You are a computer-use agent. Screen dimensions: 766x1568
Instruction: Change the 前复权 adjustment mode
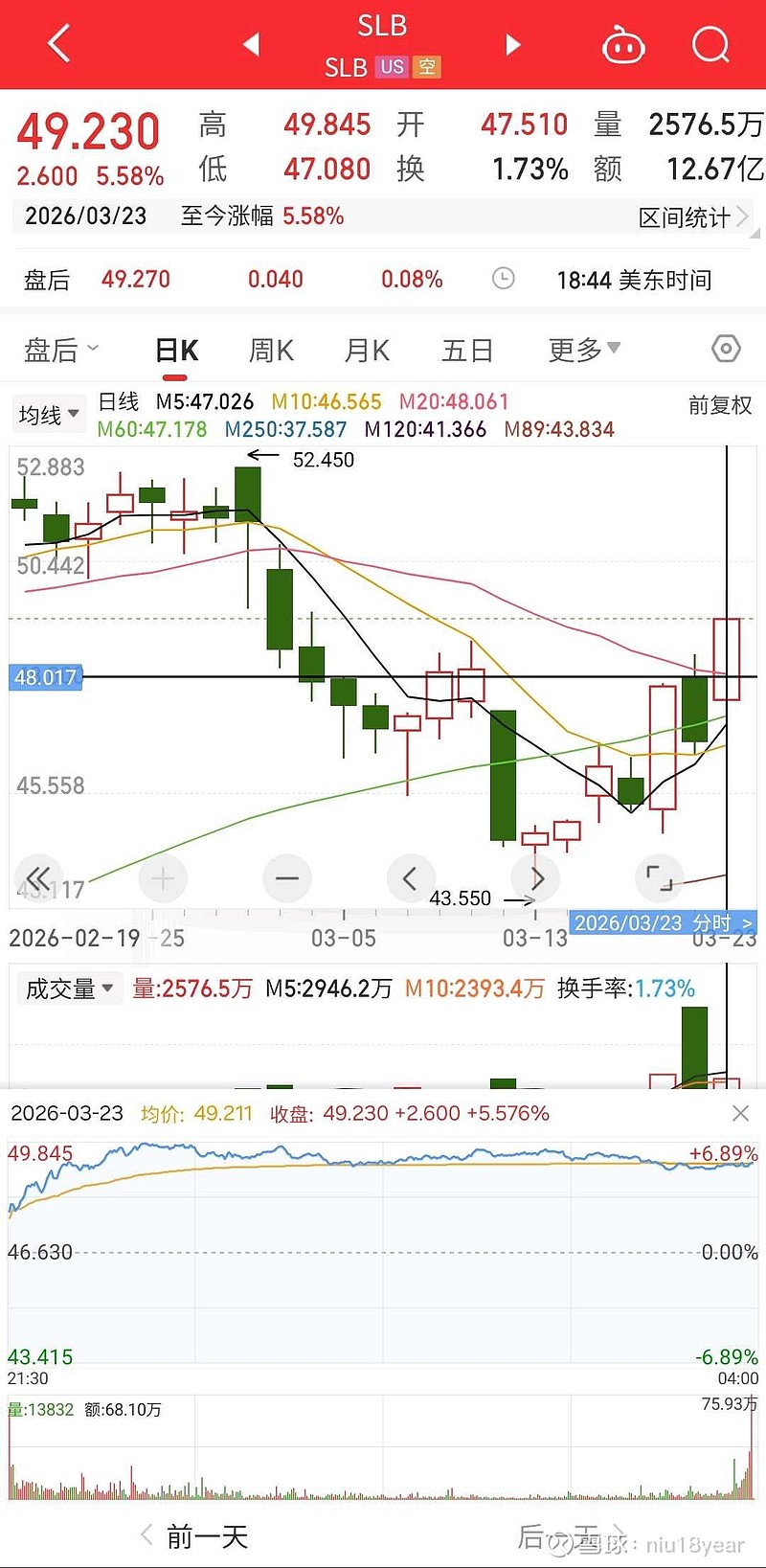pos(720,405)
